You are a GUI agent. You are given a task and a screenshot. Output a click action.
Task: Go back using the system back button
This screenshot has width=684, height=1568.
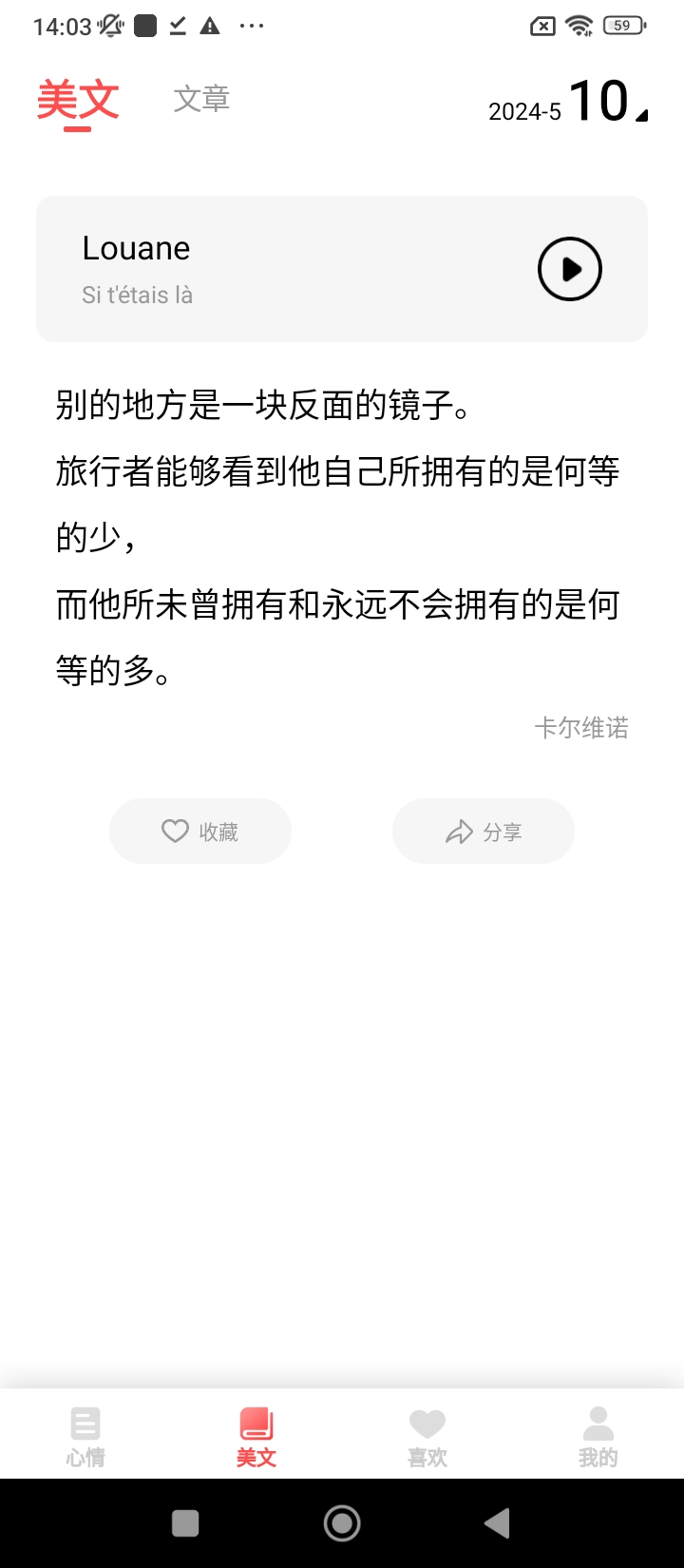coord(497,1523)
